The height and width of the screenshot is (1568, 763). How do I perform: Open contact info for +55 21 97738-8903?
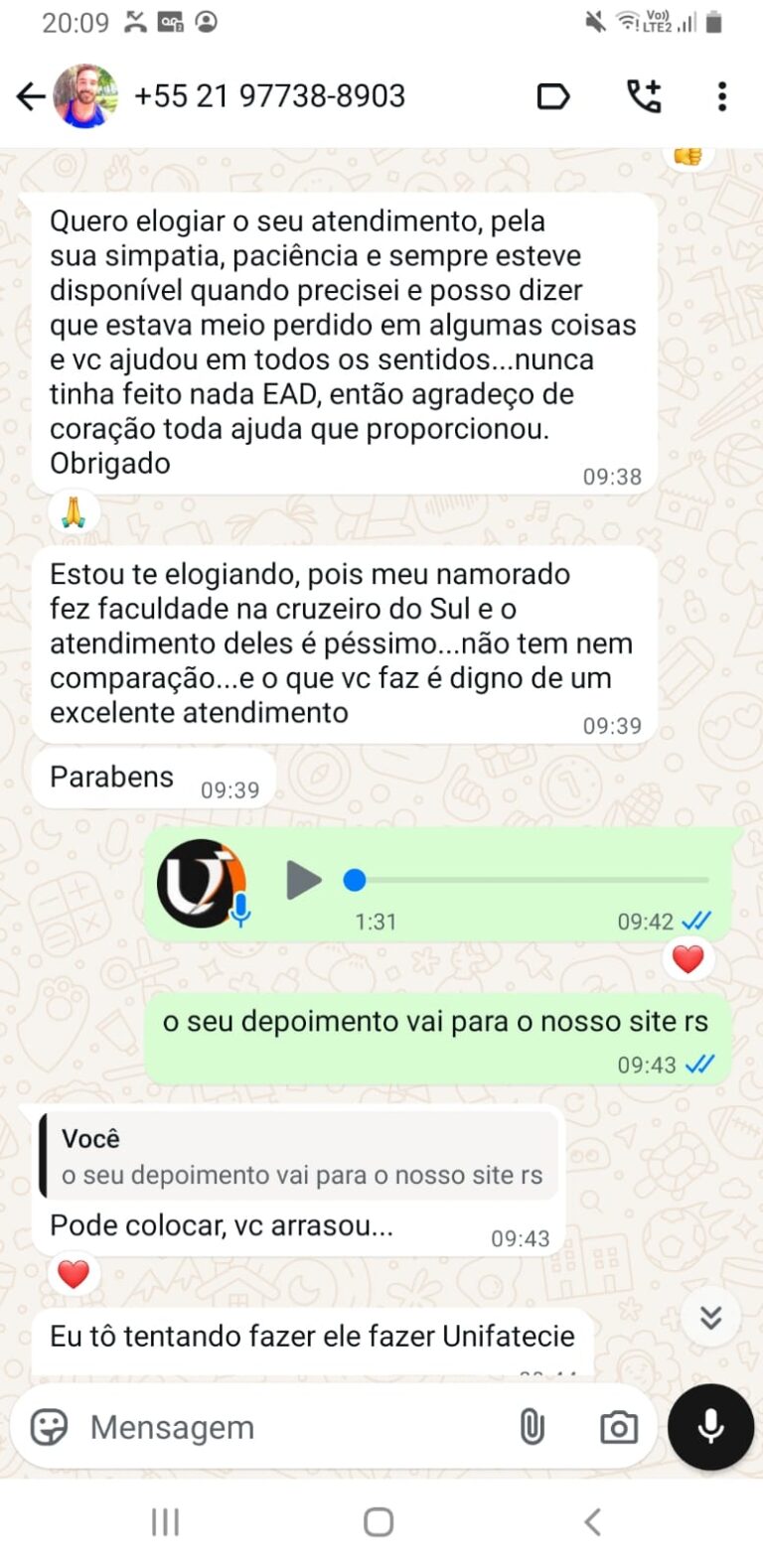pyautogui.click(x=269, y=96)
